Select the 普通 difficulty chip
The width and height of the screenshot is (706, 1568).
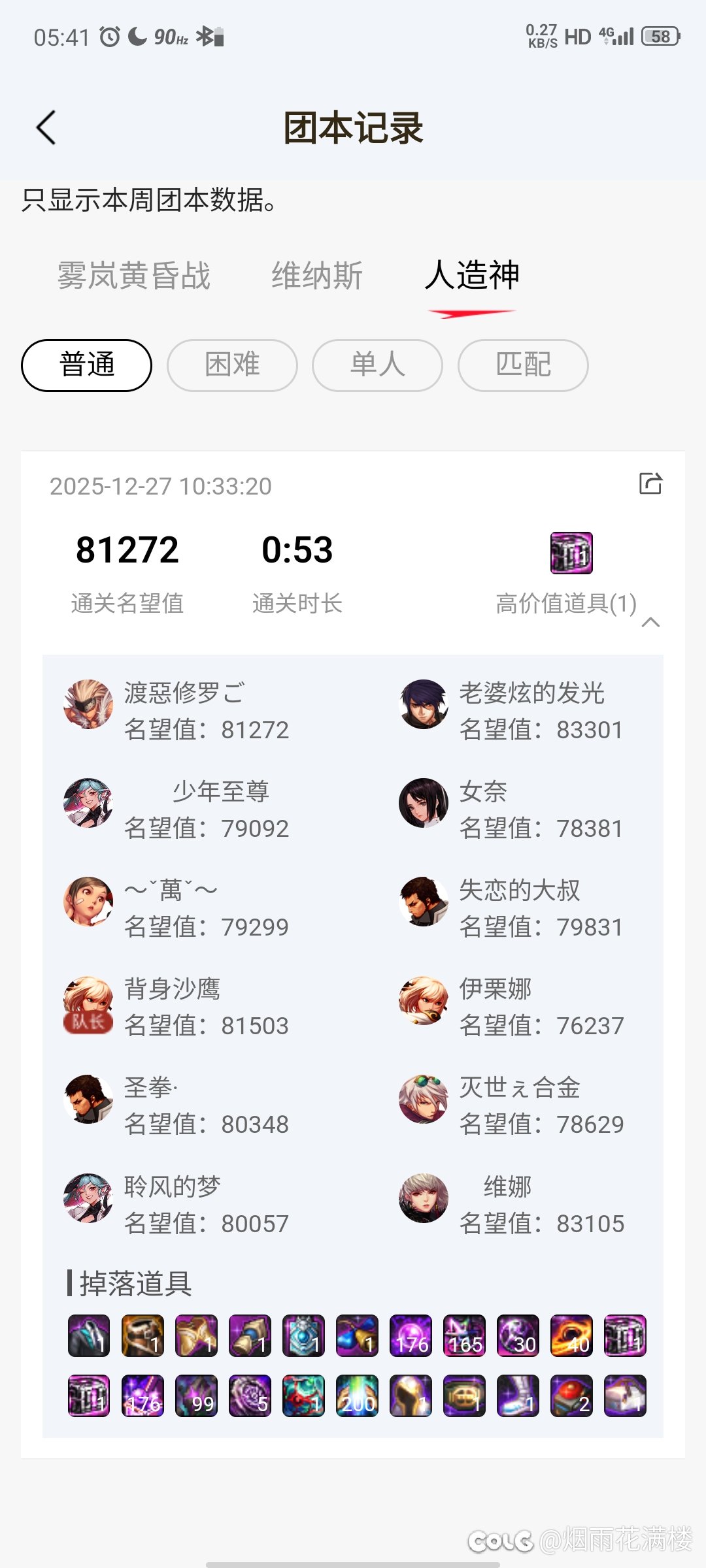[87, 365]
